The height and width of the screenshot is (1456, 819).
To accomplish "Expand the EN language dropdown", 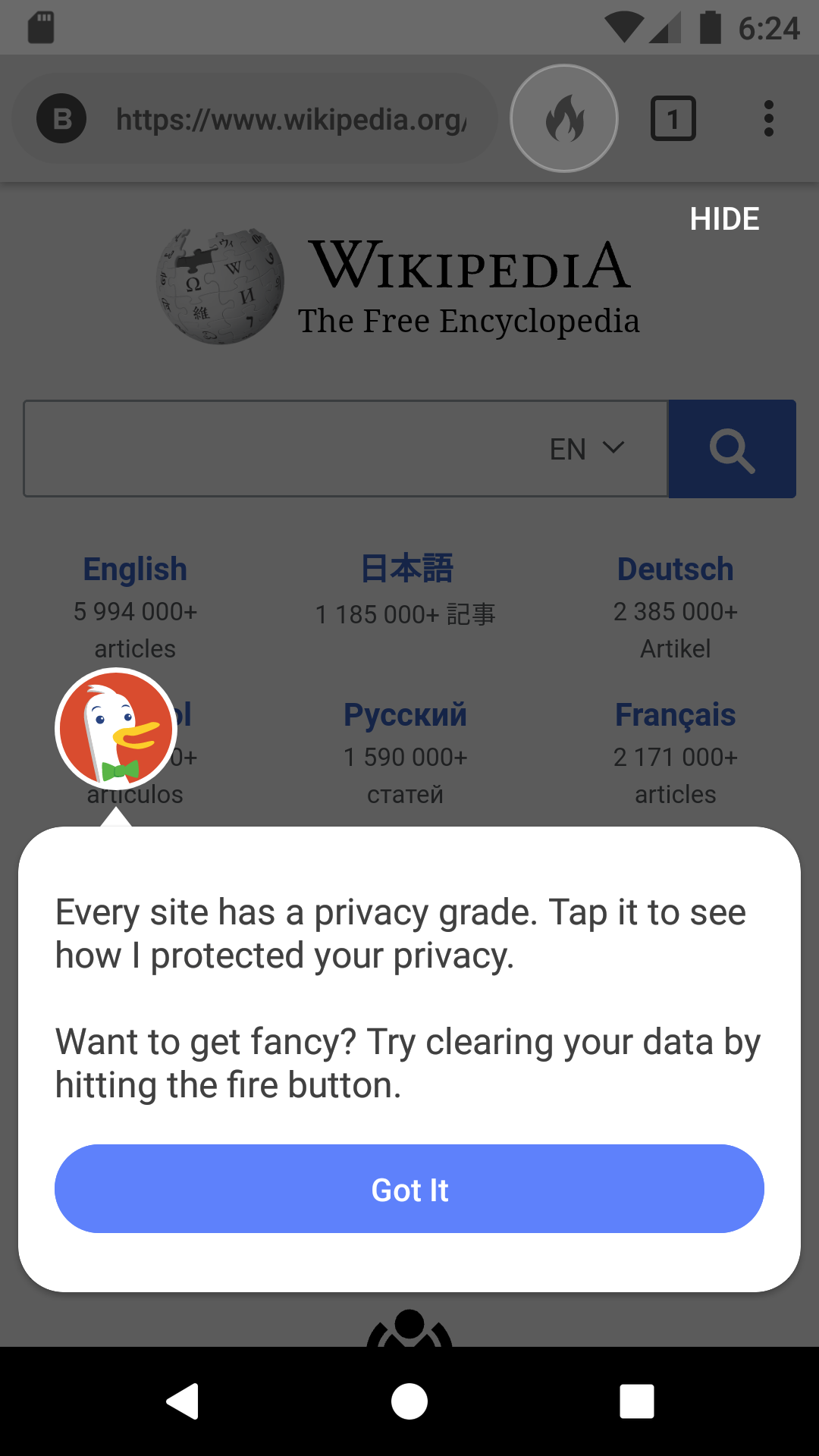I will [x=587, y=449].
